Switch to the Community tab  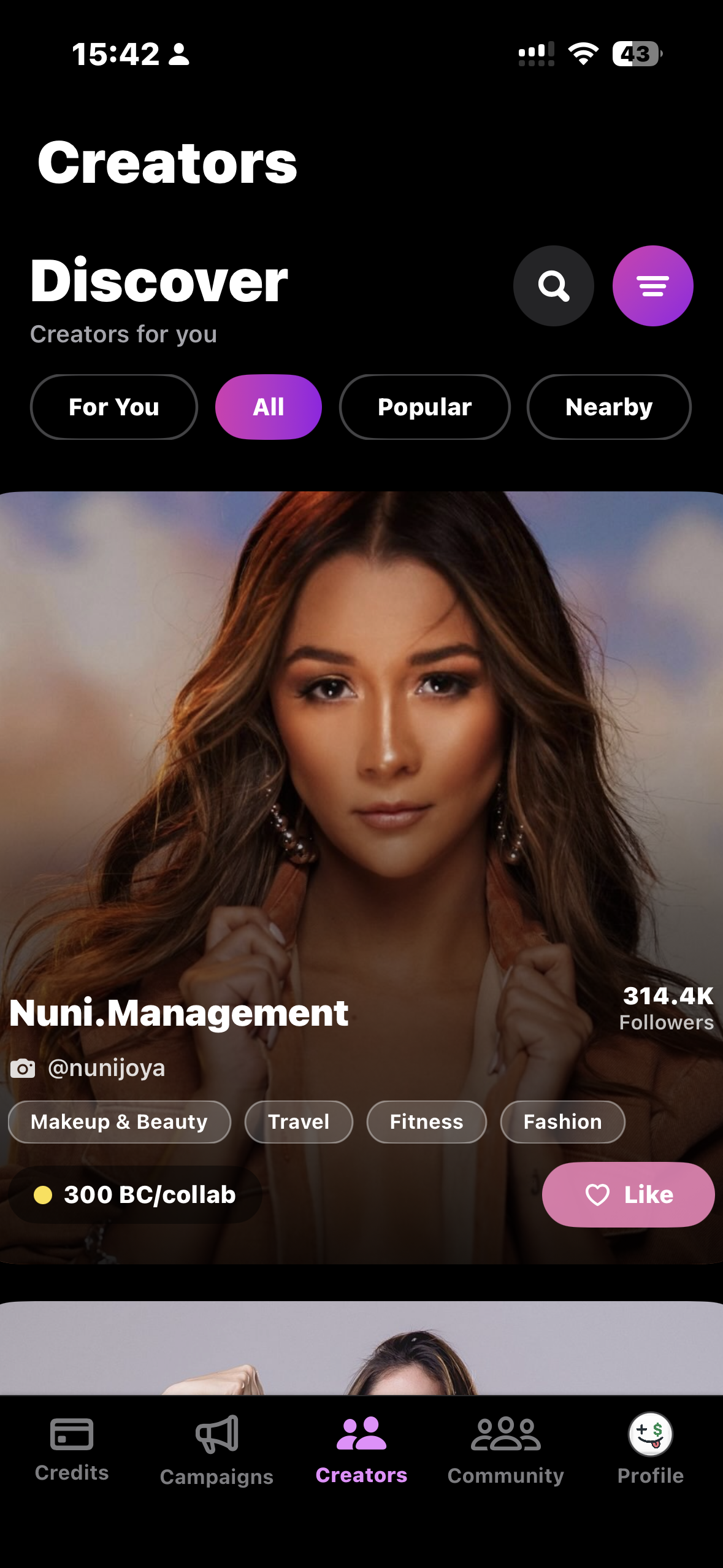click(x=505, y=1449)
